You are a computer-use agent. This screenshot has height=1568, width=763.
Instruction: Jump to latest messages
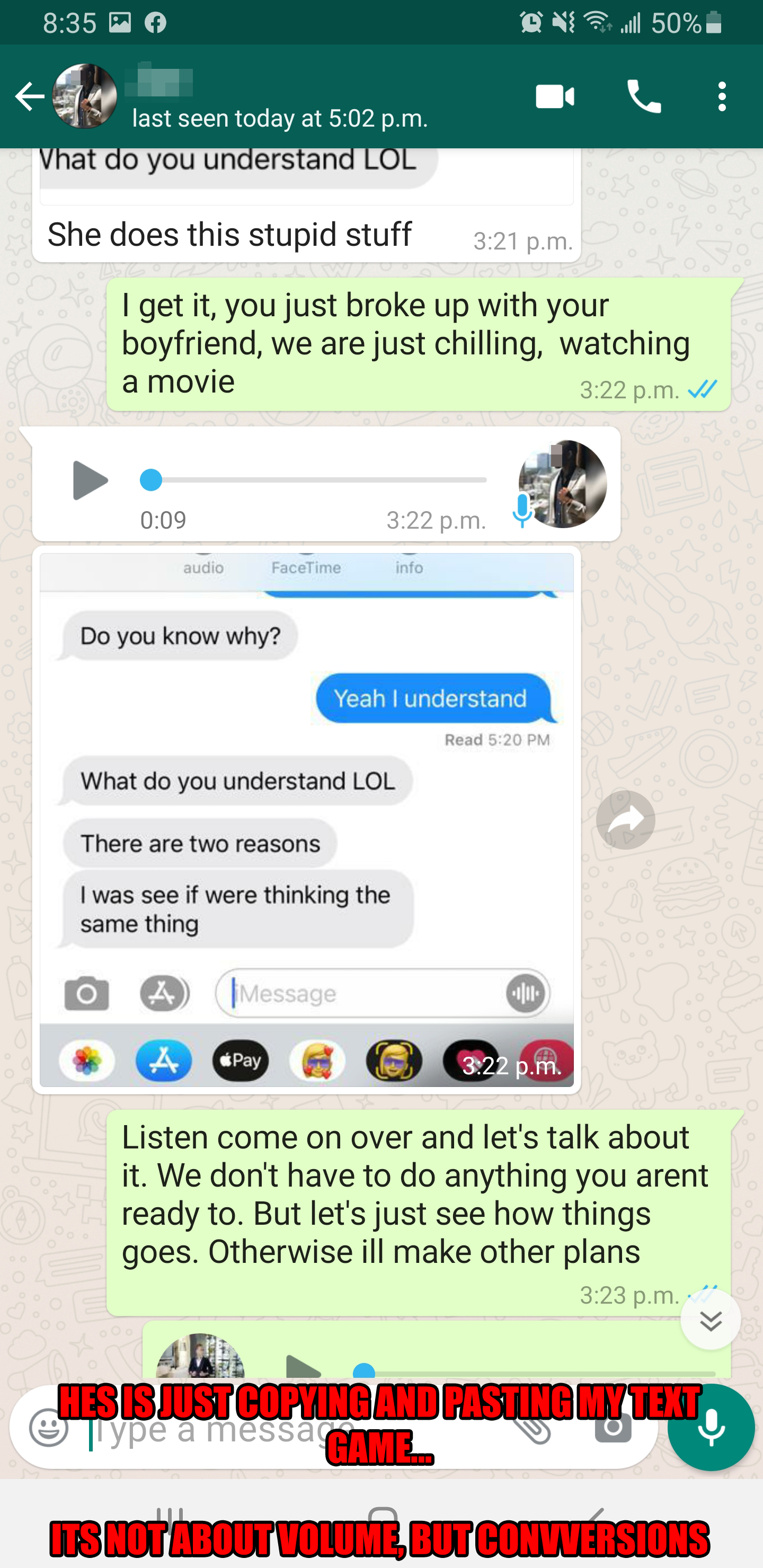click(x=710, y=1320)
